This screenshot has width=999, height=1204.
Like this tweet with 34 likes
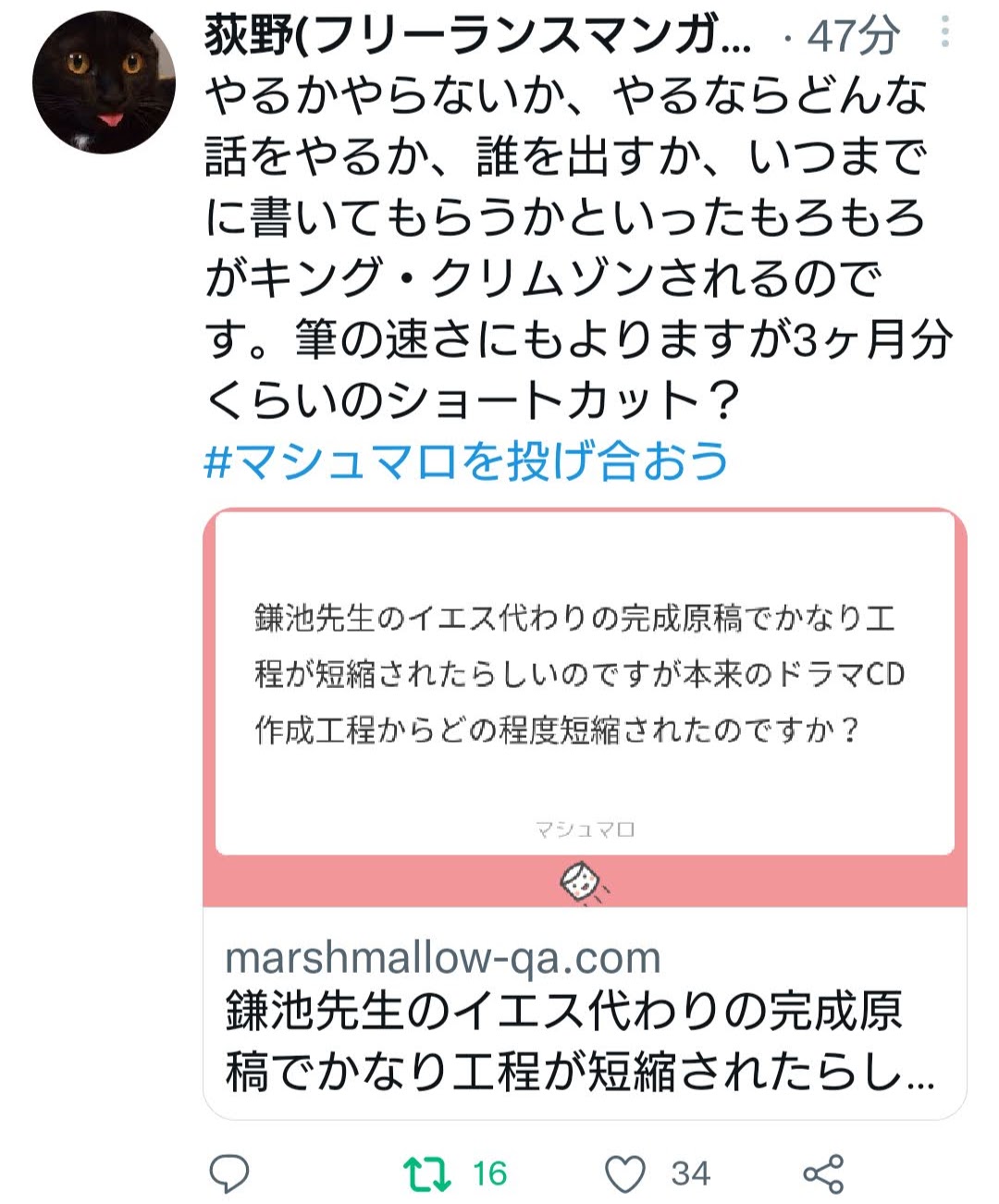coord(624,1173)
